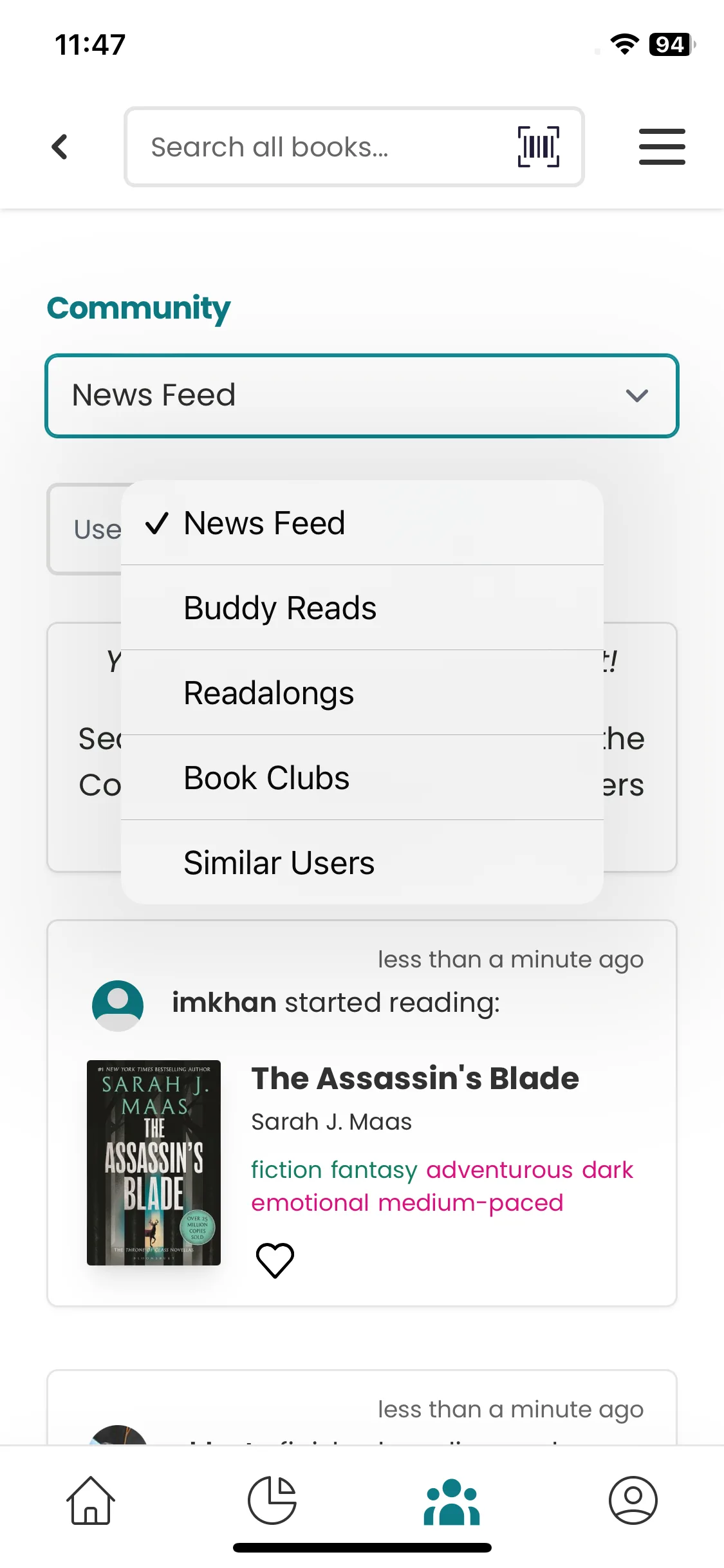Open The Assassin's Blade book cover
The width and height of the screenshot is (724, 1568).
(x=154, y=1162)
